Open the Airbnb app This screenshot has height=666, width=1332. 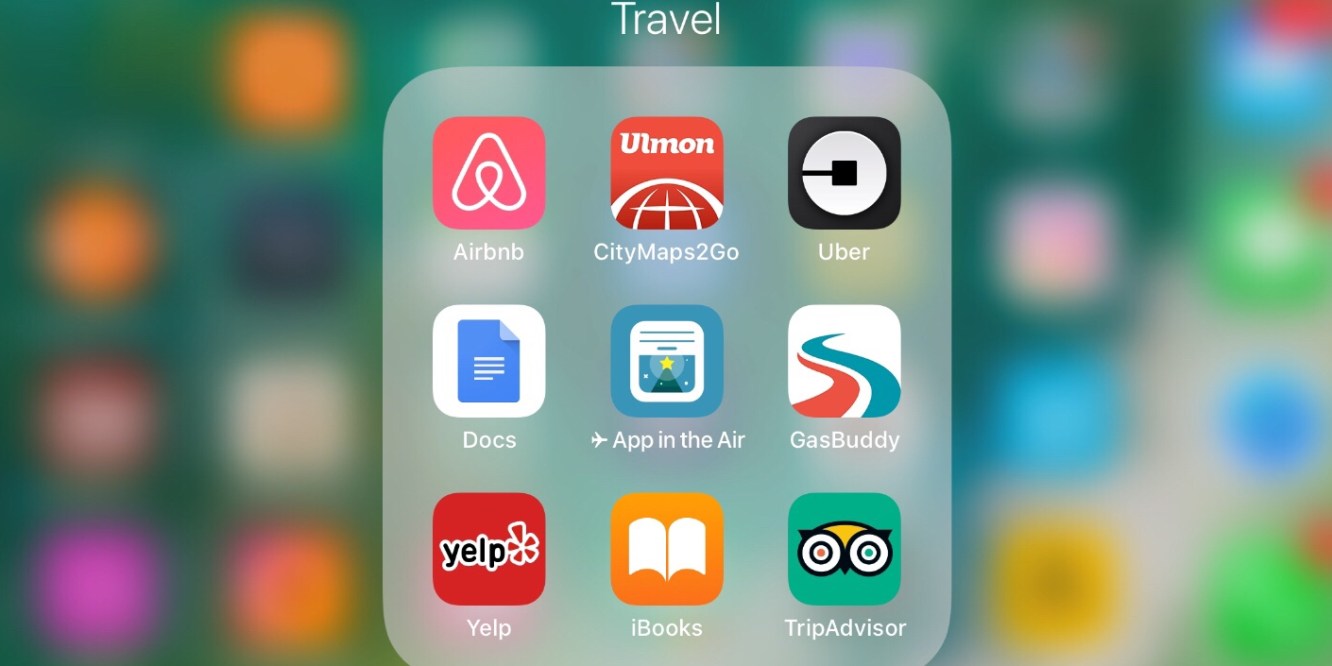pos(488,173)
